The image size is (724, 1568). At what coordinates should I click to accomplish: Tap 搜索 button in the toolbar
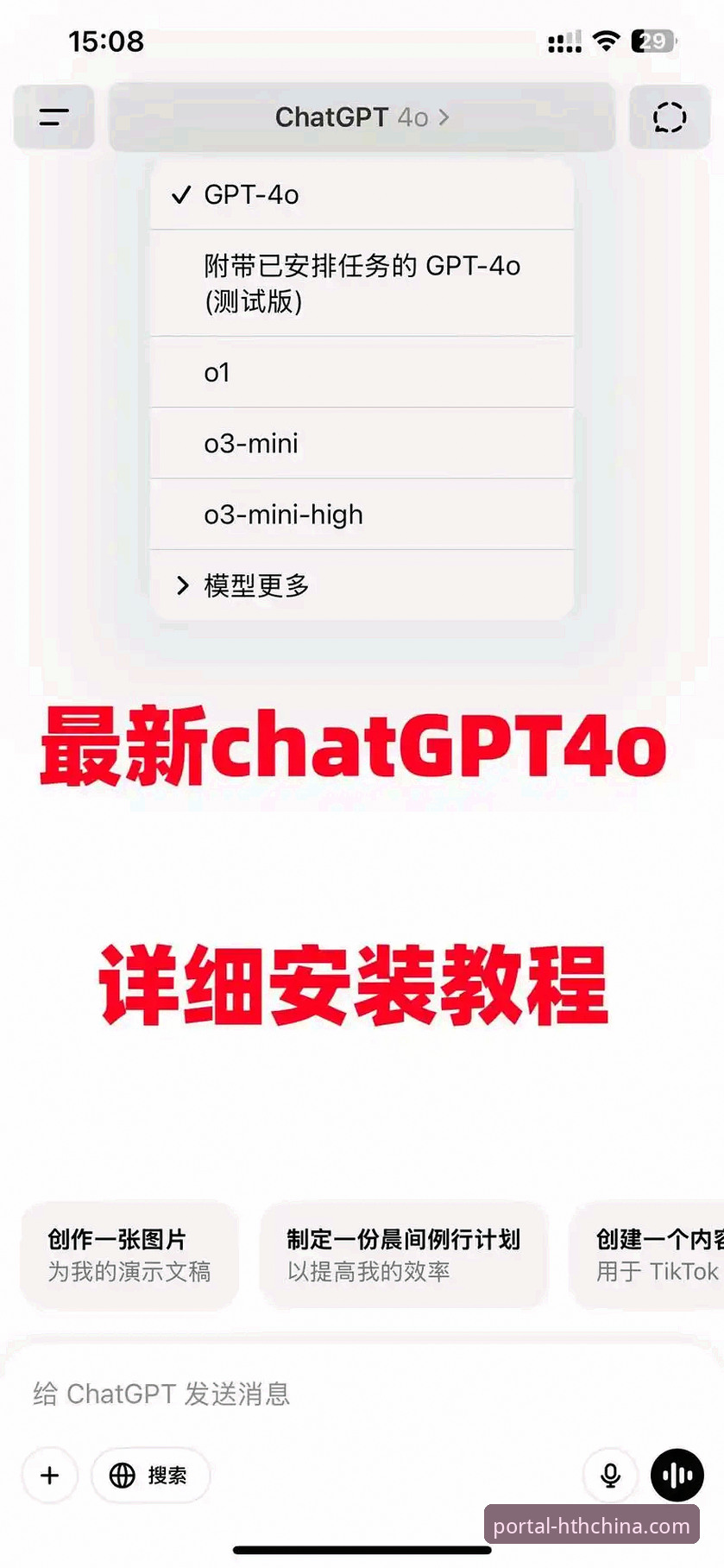pyautogui.click(x=168, y=1476)
